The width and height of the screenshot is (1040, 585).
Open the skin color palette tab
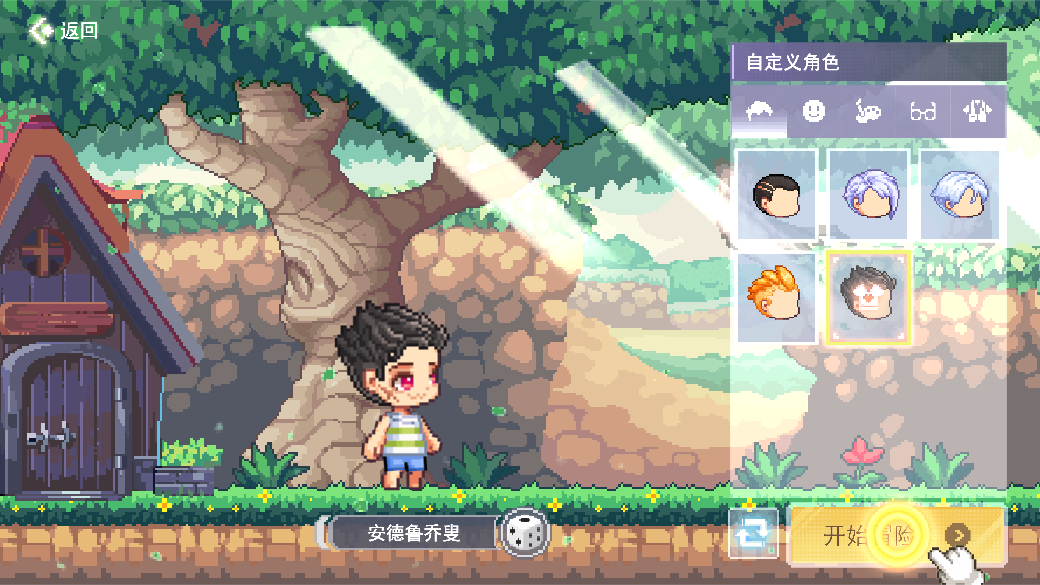tap(868, 113)
